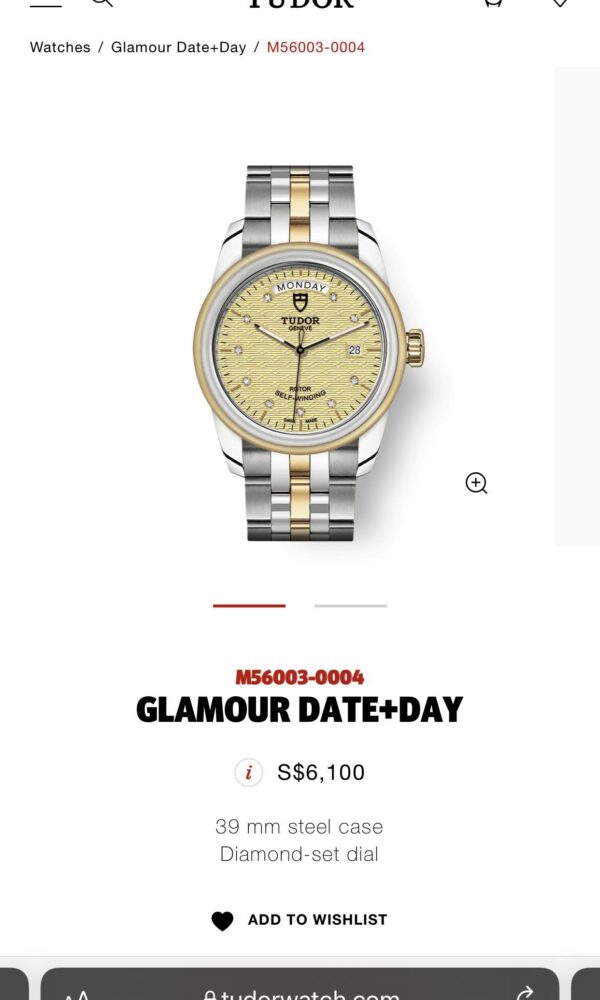Zoom the watch image with magnifier
Viewport: 600px width, 1000px height.
(476, 483)
